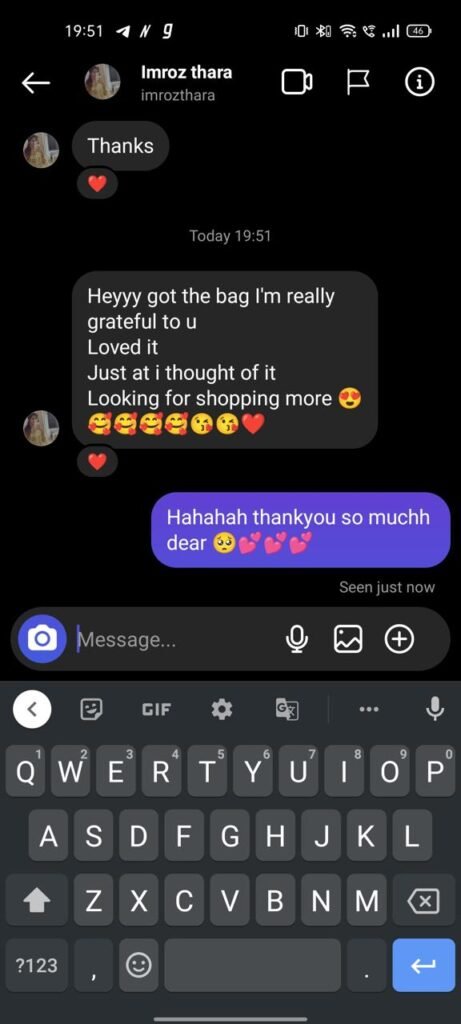Hit the backspace key
The image size is (461, 1024).
tap(423, 901)
